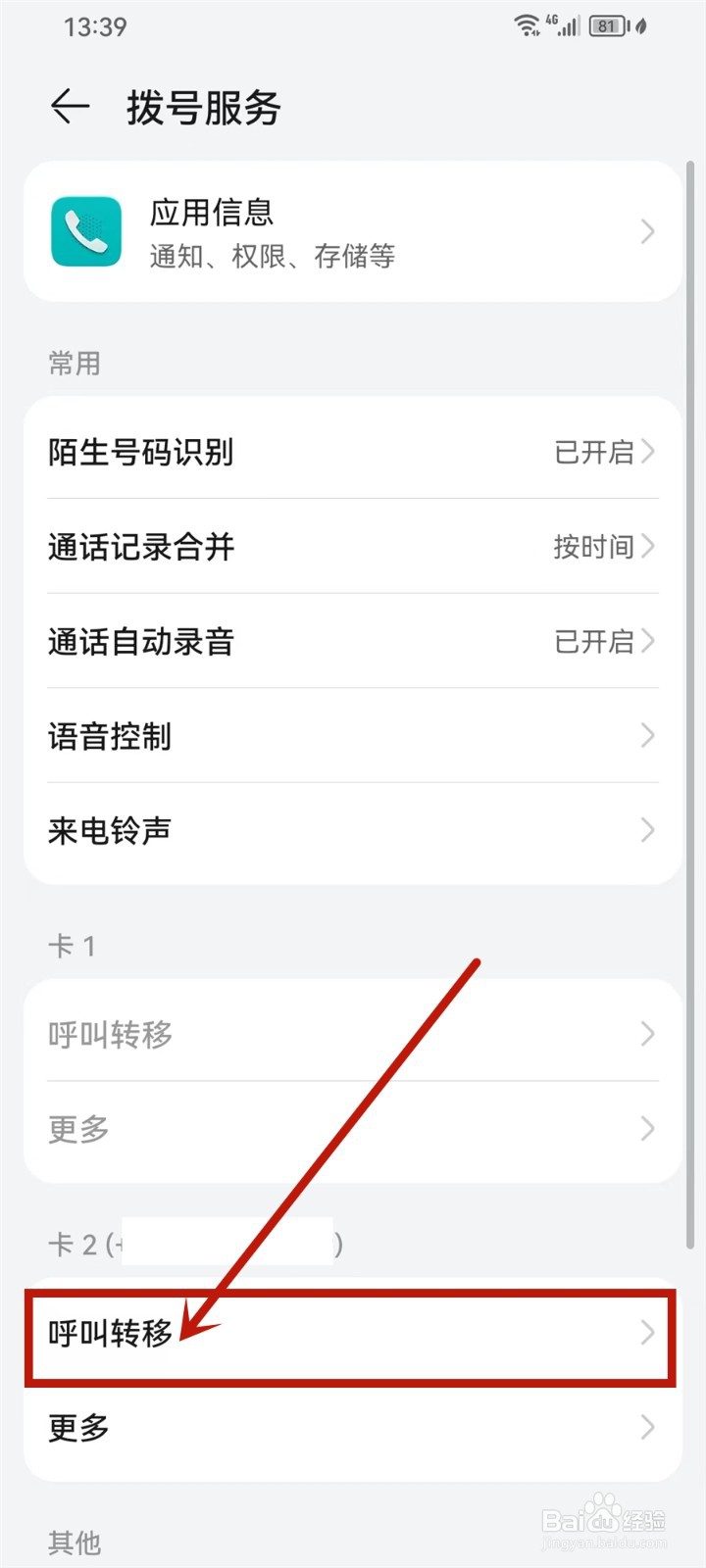706x1568 pixels.
Task: Disable 通话自动录音 currently 已开启
Action: tap(353, 642)
